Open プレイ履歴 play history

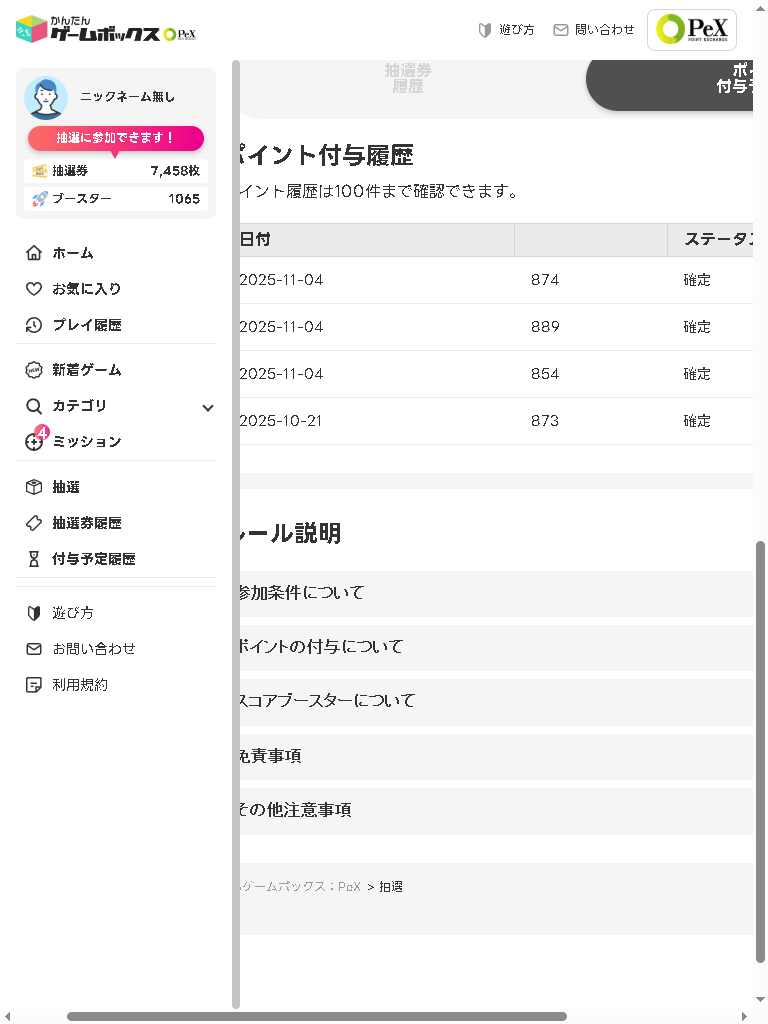pyautogui.click(x=86, y=325)
